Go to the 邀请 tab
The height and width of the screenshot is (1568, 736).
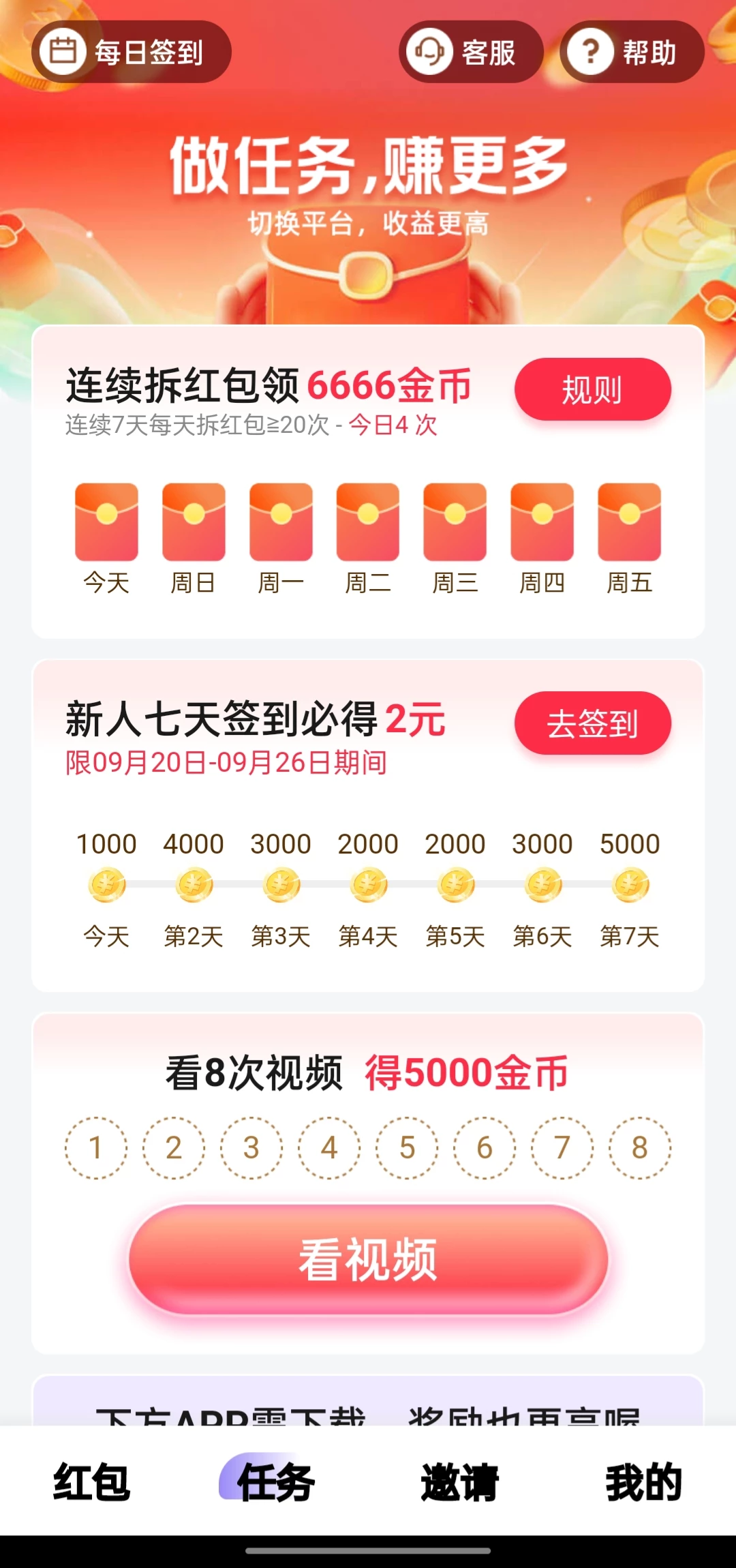(x=460, y=1481)
